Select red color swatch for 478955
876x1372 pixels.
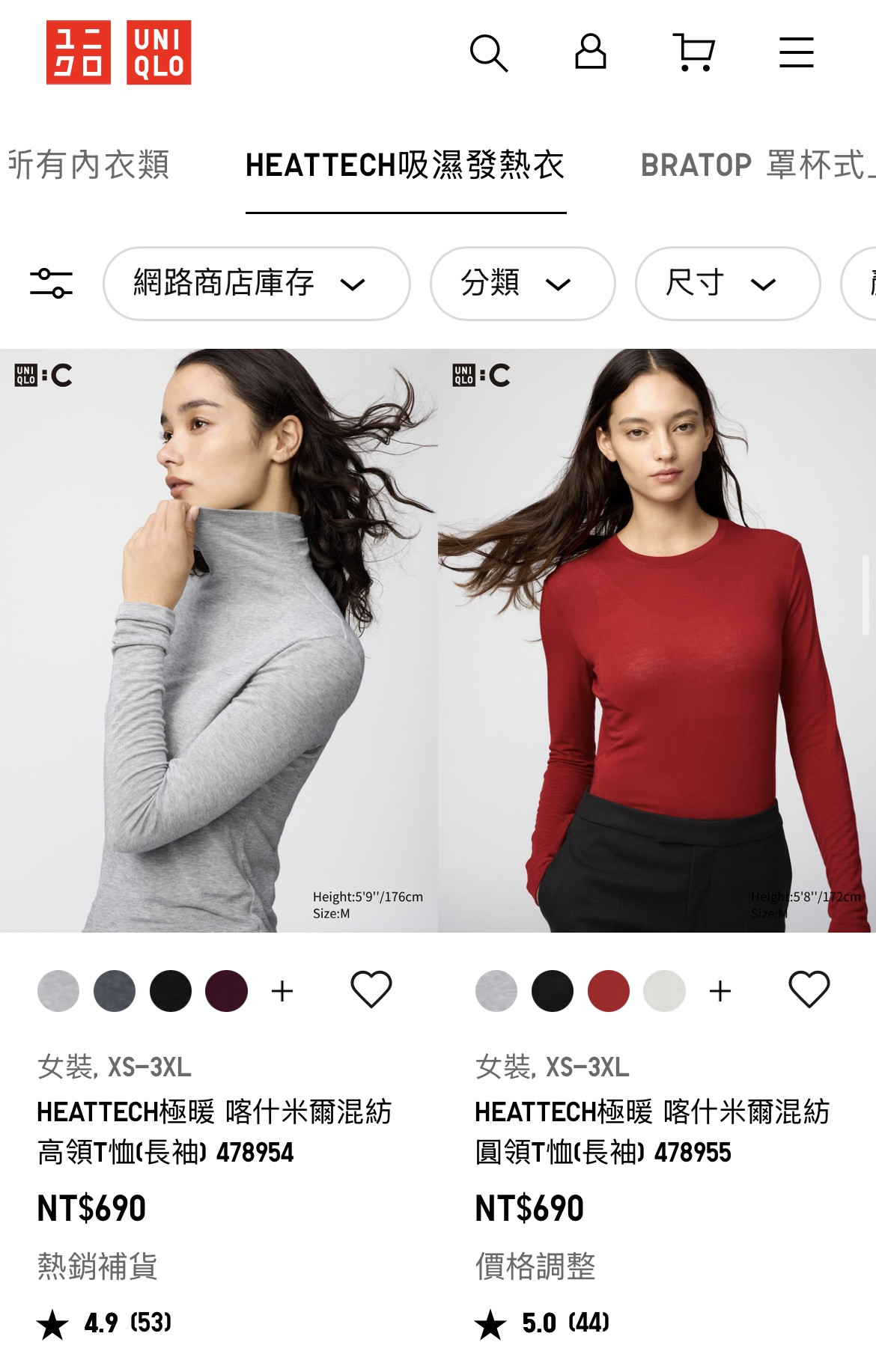(x=609, y=991)
